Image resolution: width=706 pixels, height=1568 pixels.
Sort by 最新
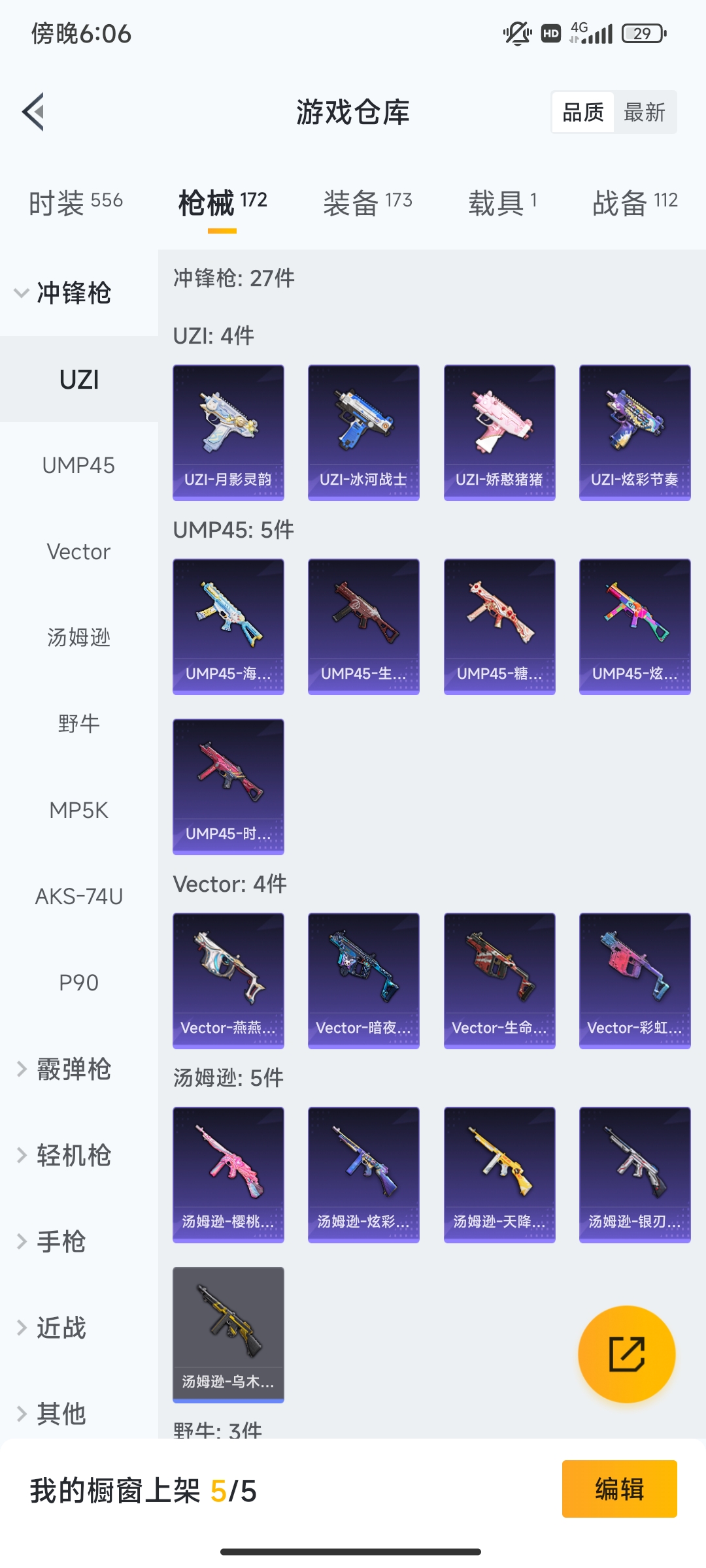(x=645, y=112)
